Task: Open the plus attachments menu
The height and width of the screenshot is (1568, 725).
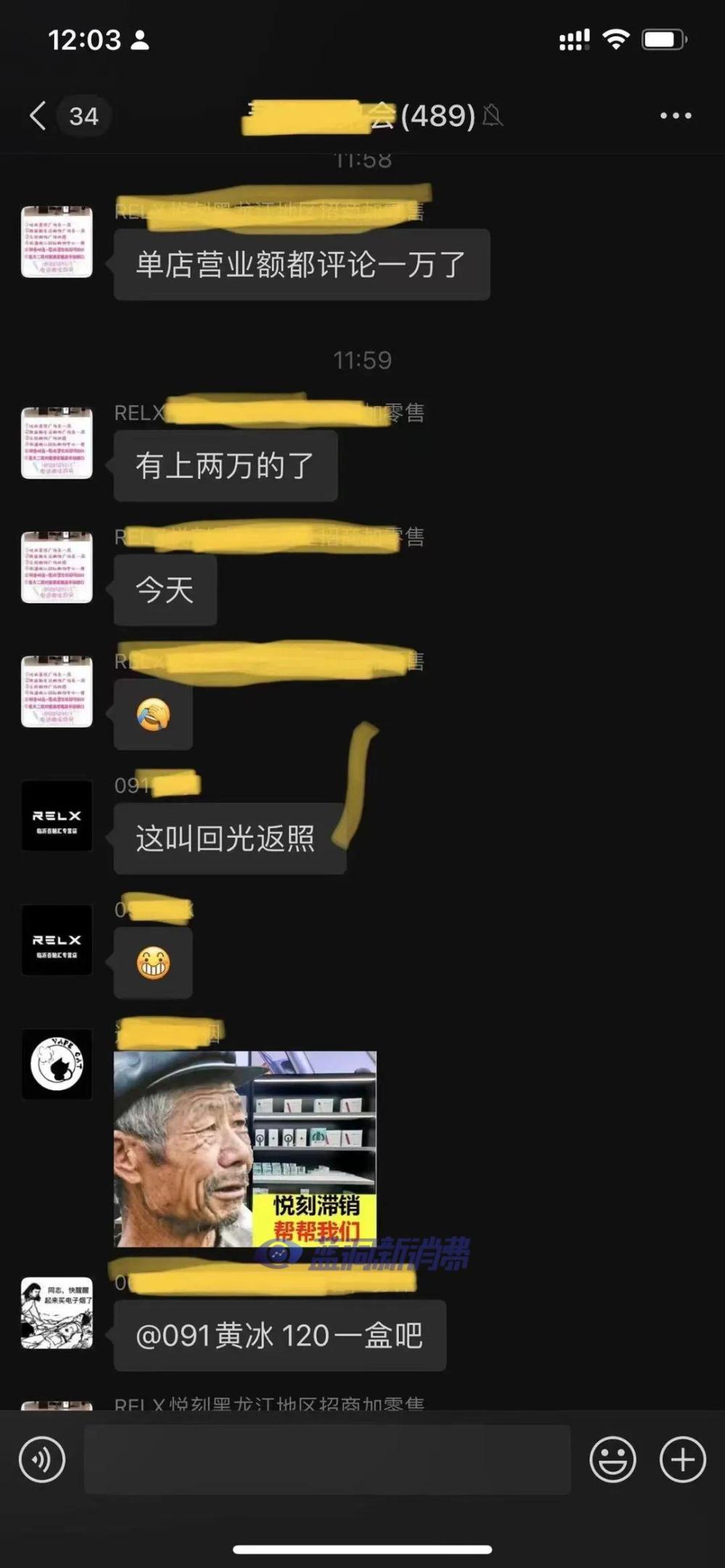Action: coord(682,1460)
